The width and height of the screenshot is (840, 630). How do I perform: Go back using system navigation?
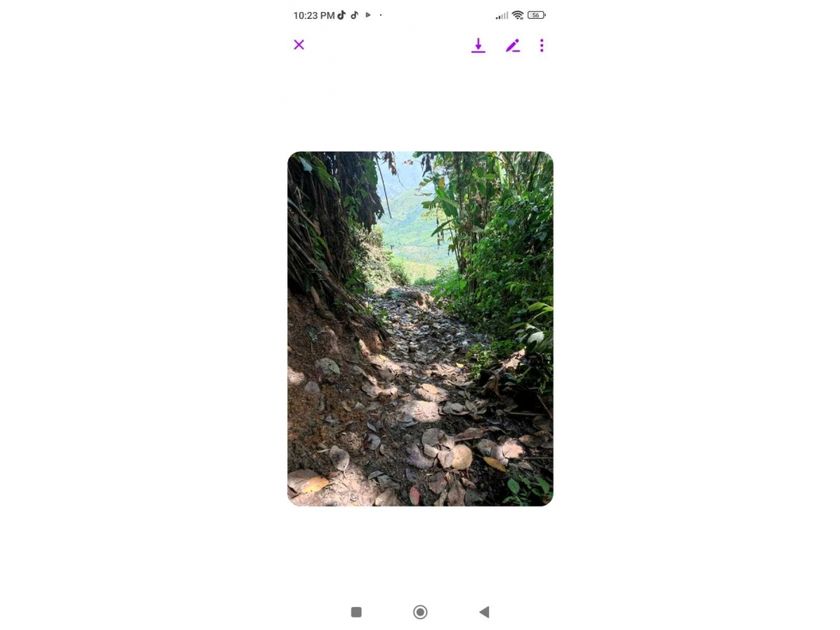coord(484,612)
